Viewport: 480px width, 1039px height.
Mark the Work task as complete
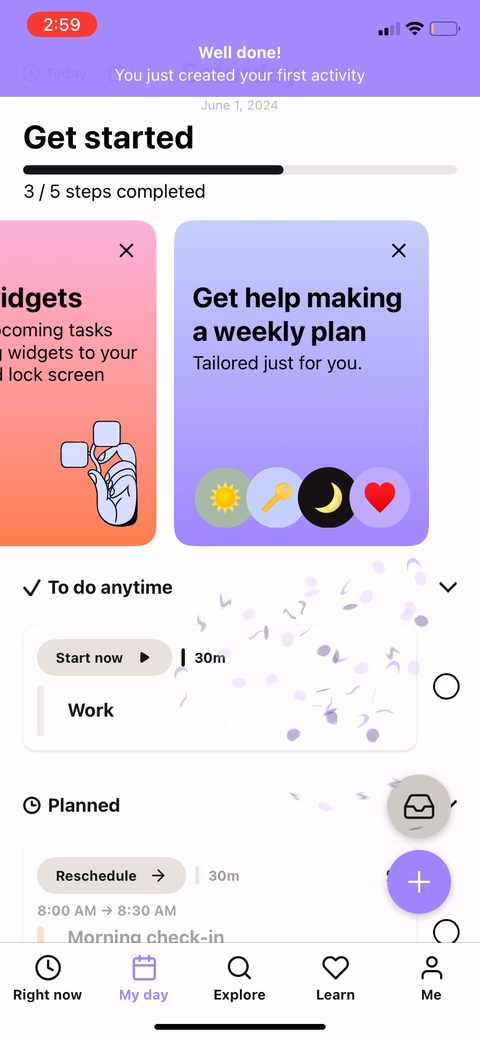tap(446, 686)
